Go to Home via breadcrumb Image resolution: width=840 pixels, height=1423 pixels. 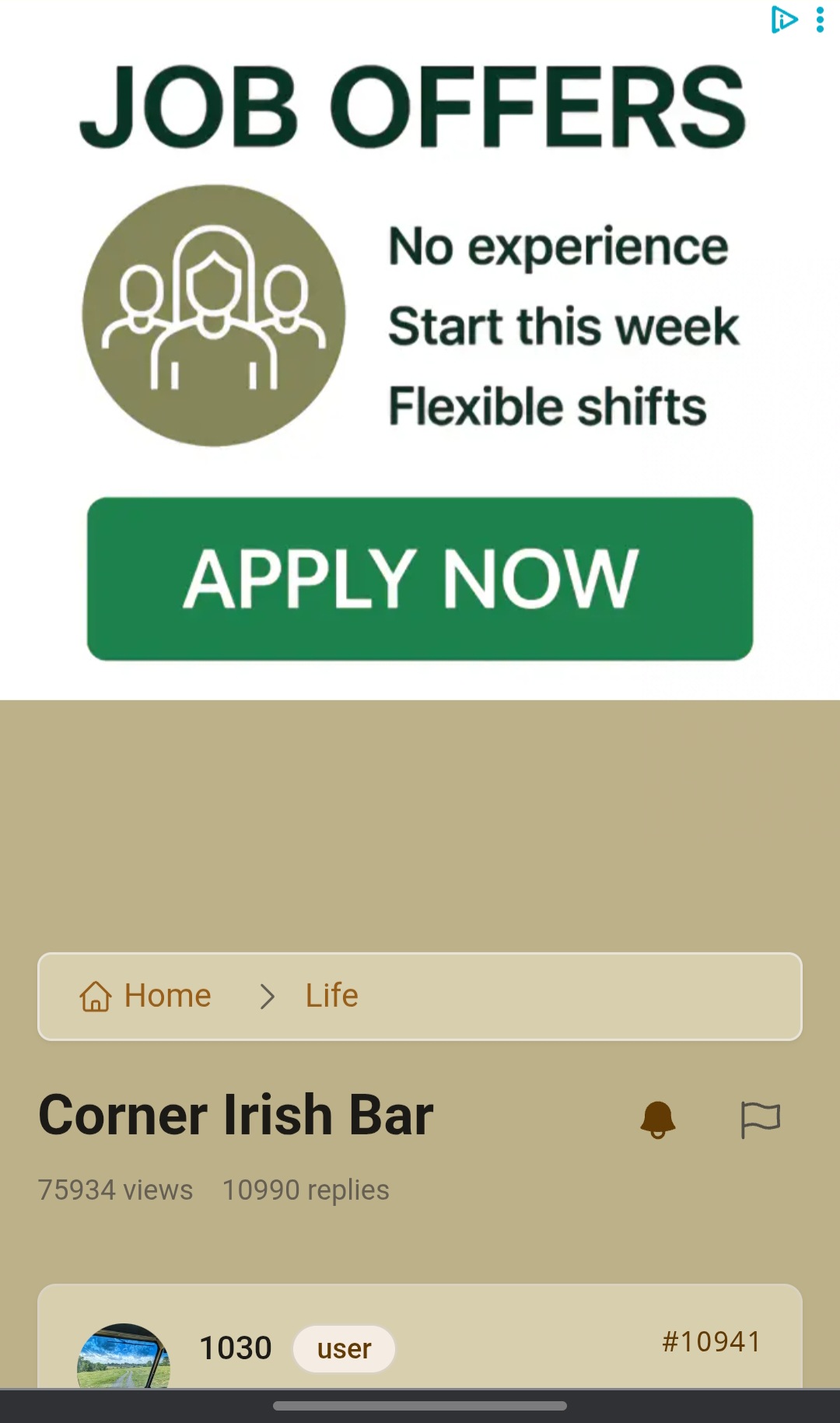coord(145,996)
